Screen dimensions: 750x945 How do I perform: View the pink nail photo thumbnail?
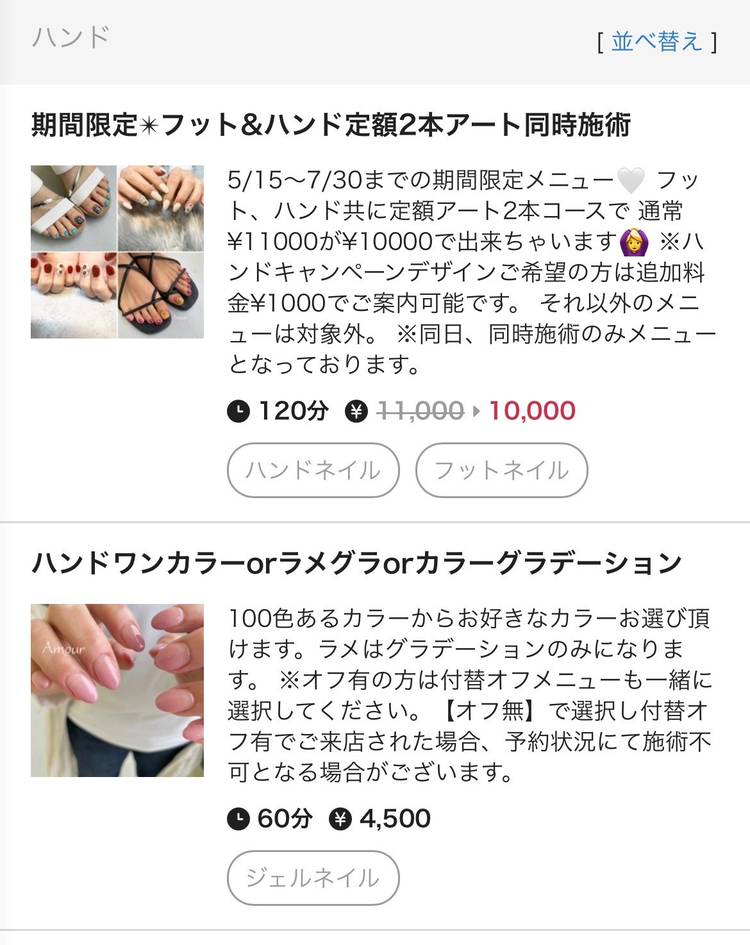click(117, 690)
